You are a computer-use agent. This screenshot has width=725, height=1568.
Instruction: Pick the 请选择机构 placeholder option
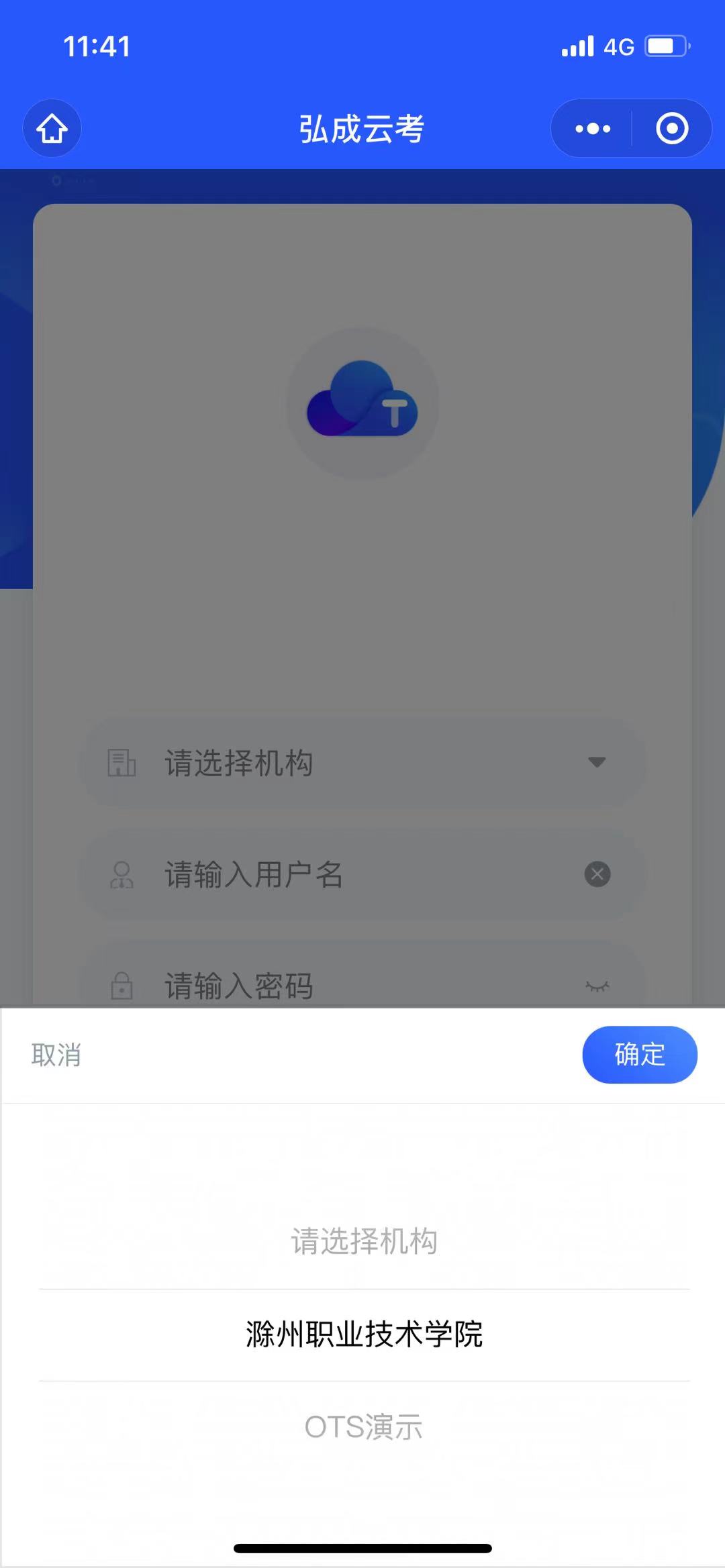tap(364, 1241)
